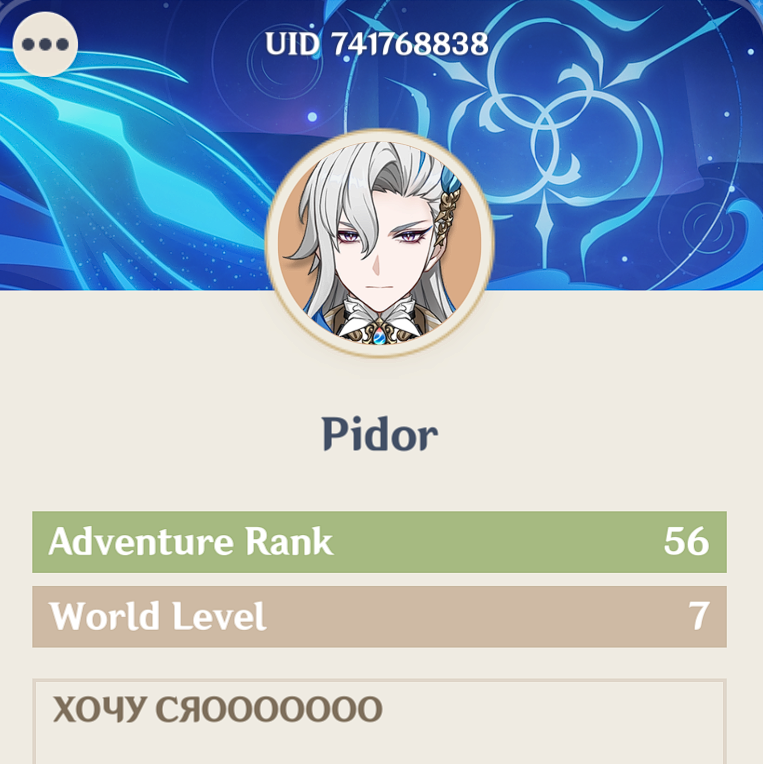Open the three-dot options menu
The height and width of the screenshot is (764, 763).
45,45
